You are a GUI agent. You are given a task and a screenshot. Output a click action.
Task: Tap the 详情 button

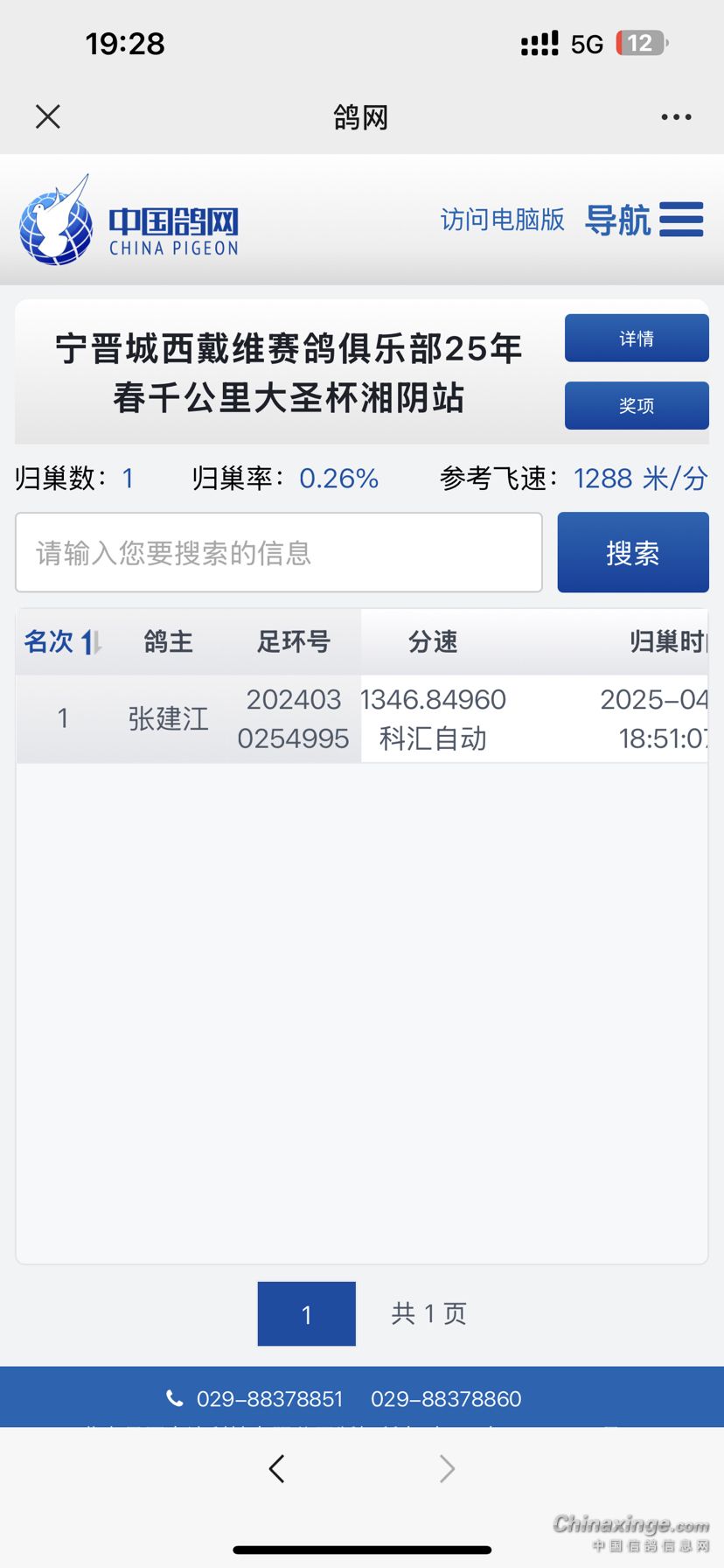click(636, 339)
